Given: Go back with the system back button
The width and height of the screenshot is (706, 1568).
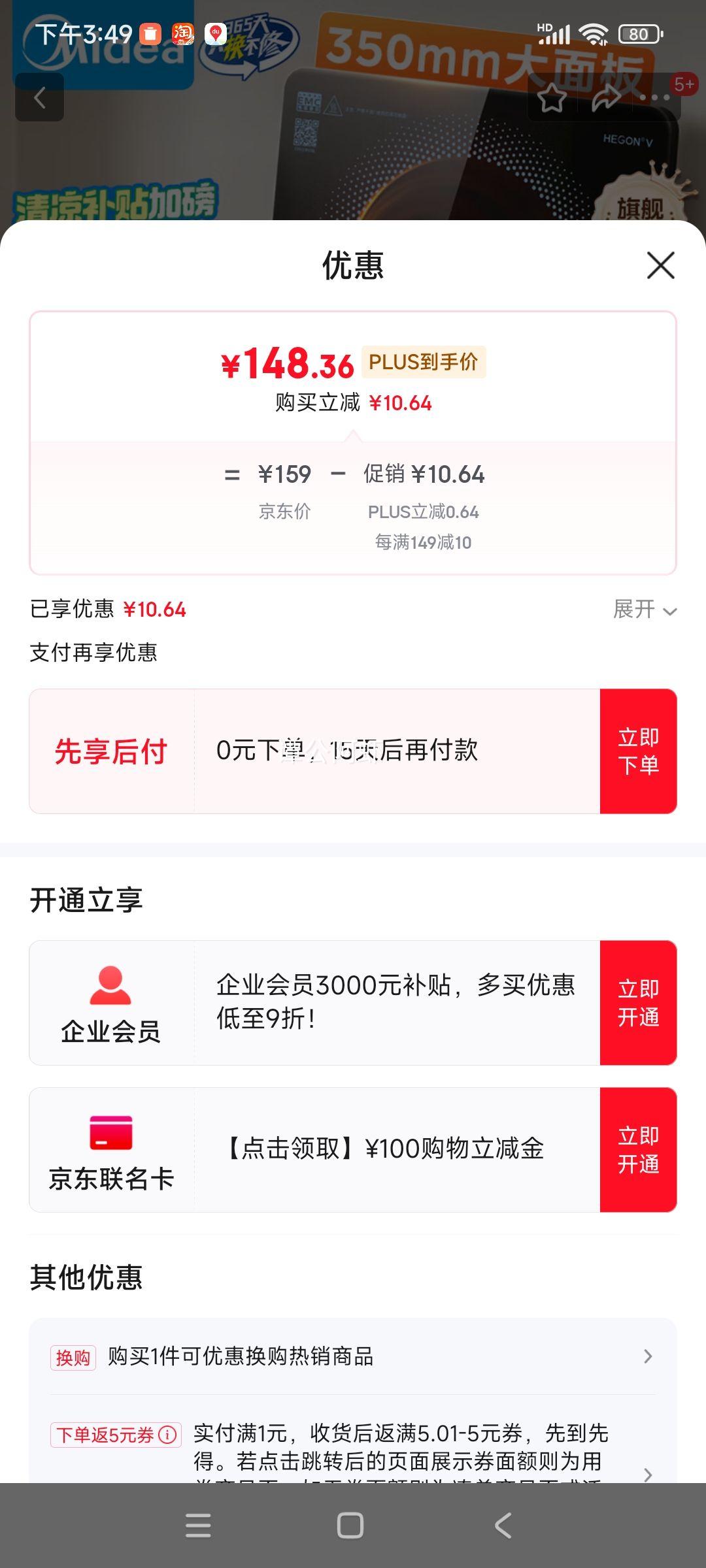Looking at the screenshot, I should pos(503,1526).
